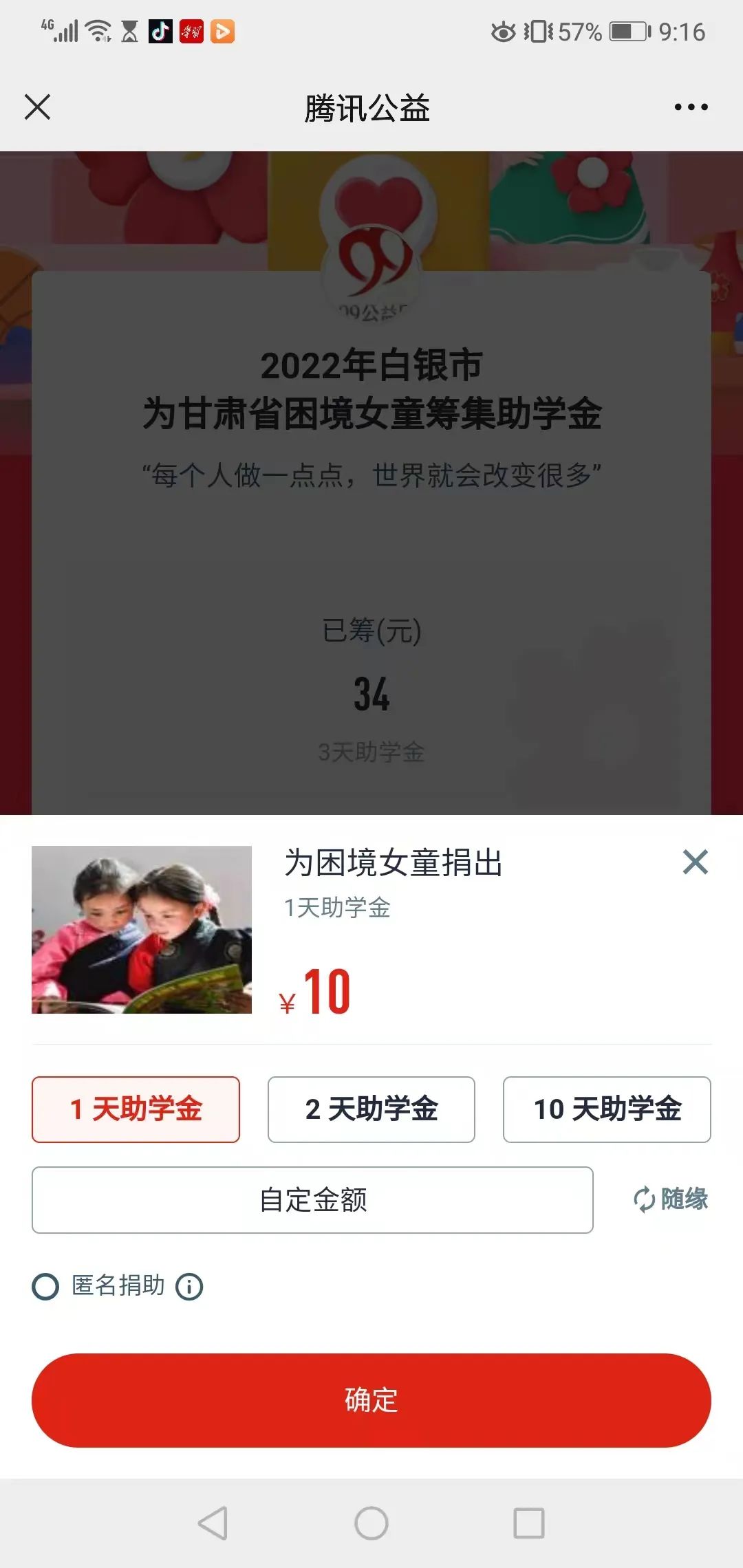Go back using system back button
743x1568 pixels.
tap(213, 1523)
